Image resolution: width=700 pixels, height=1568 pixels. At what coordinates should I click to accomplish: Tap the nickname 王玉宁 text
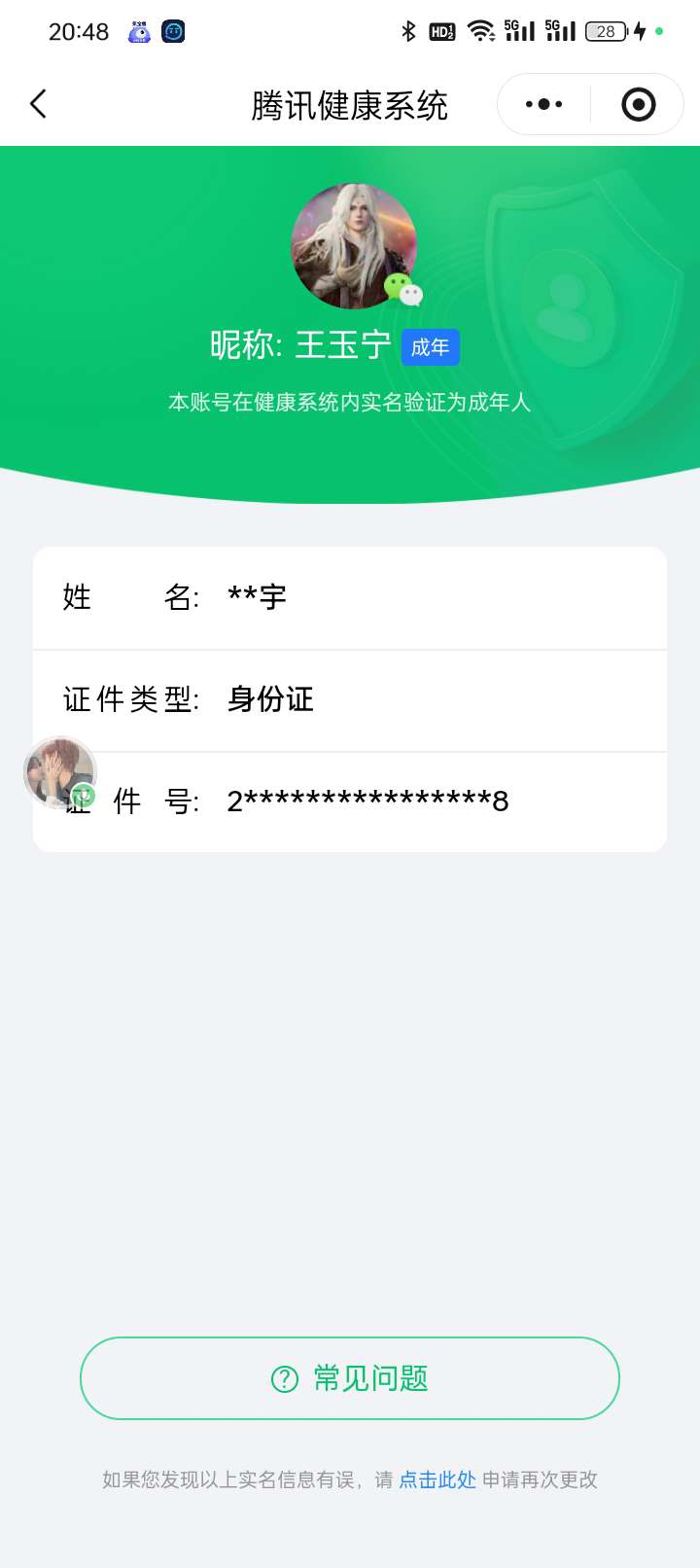(342, 345)
